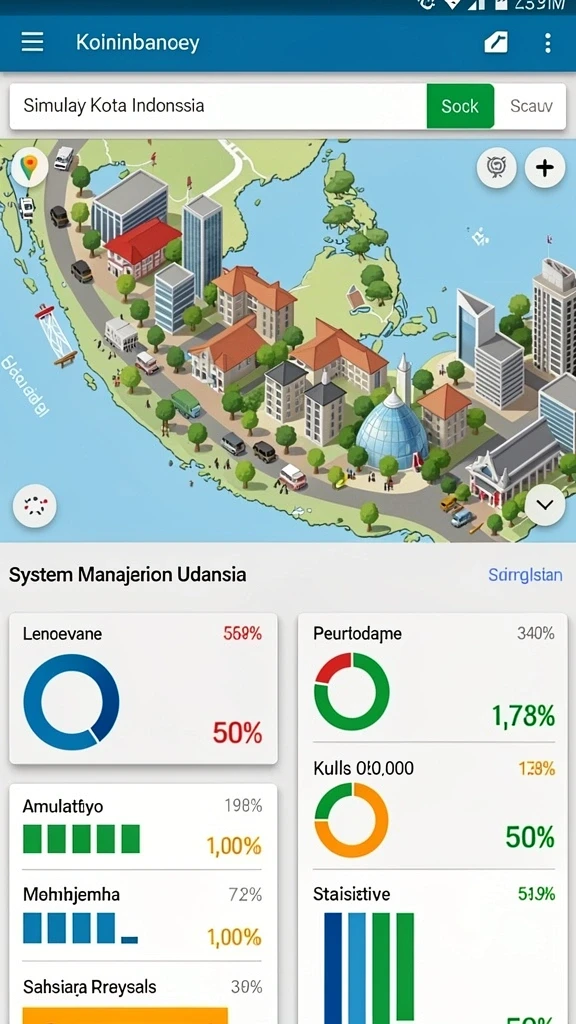This screenshot has width=576, height=1024.
Task: Open the Sahsiara Rreysals row
Action: (x=142, y=996)
